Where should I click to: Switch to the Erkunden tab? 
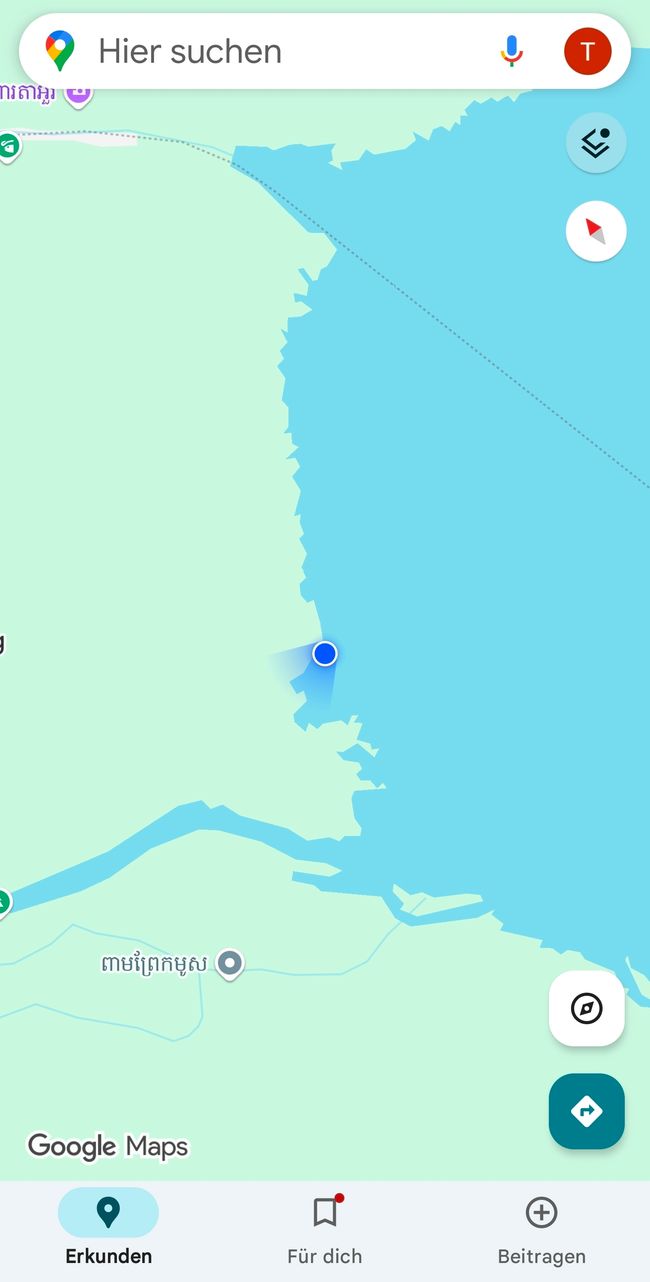(x=108, y=1228)
